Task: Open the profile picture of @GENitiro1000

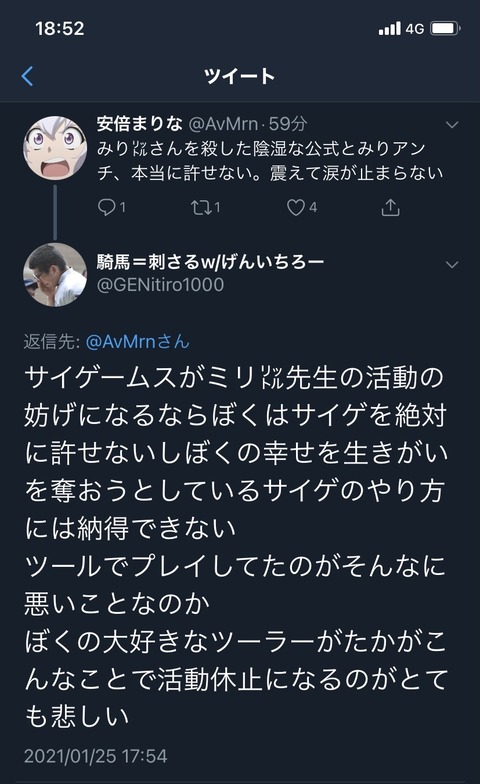Action: coord(55,274)
